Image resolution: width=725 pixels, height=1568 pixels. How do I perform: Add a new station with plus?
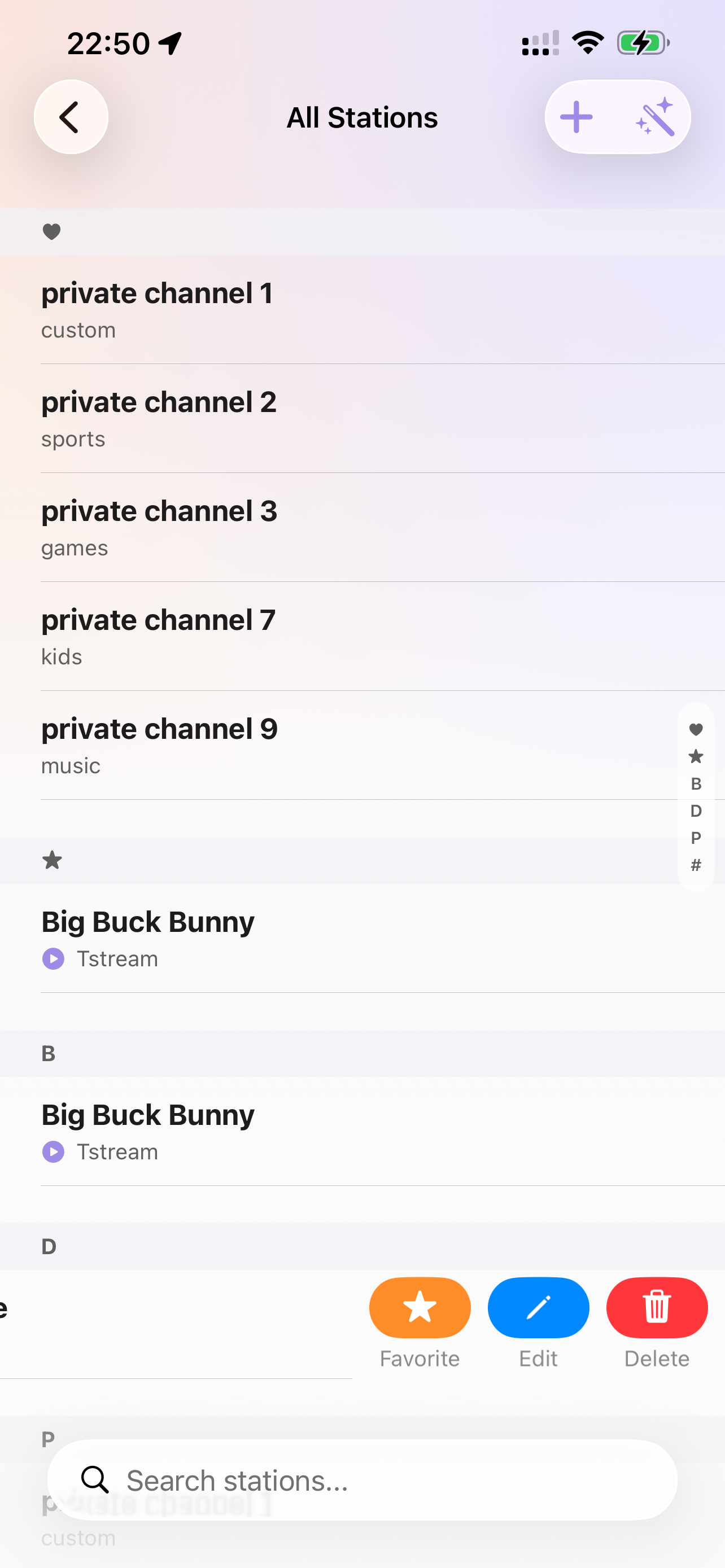tap(576, 117)
